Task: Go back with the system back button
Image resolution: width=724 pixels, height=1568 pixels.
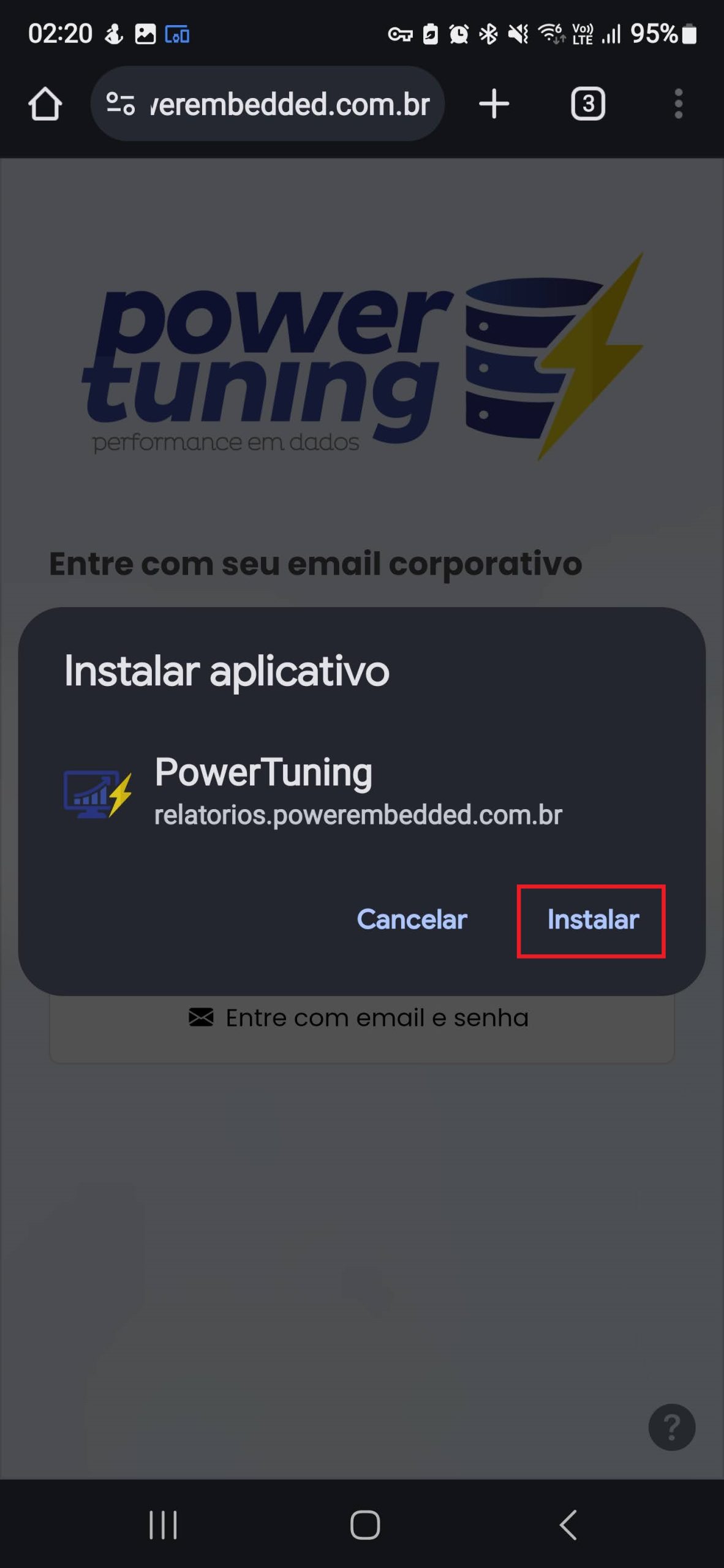Action: [568, 1525]
